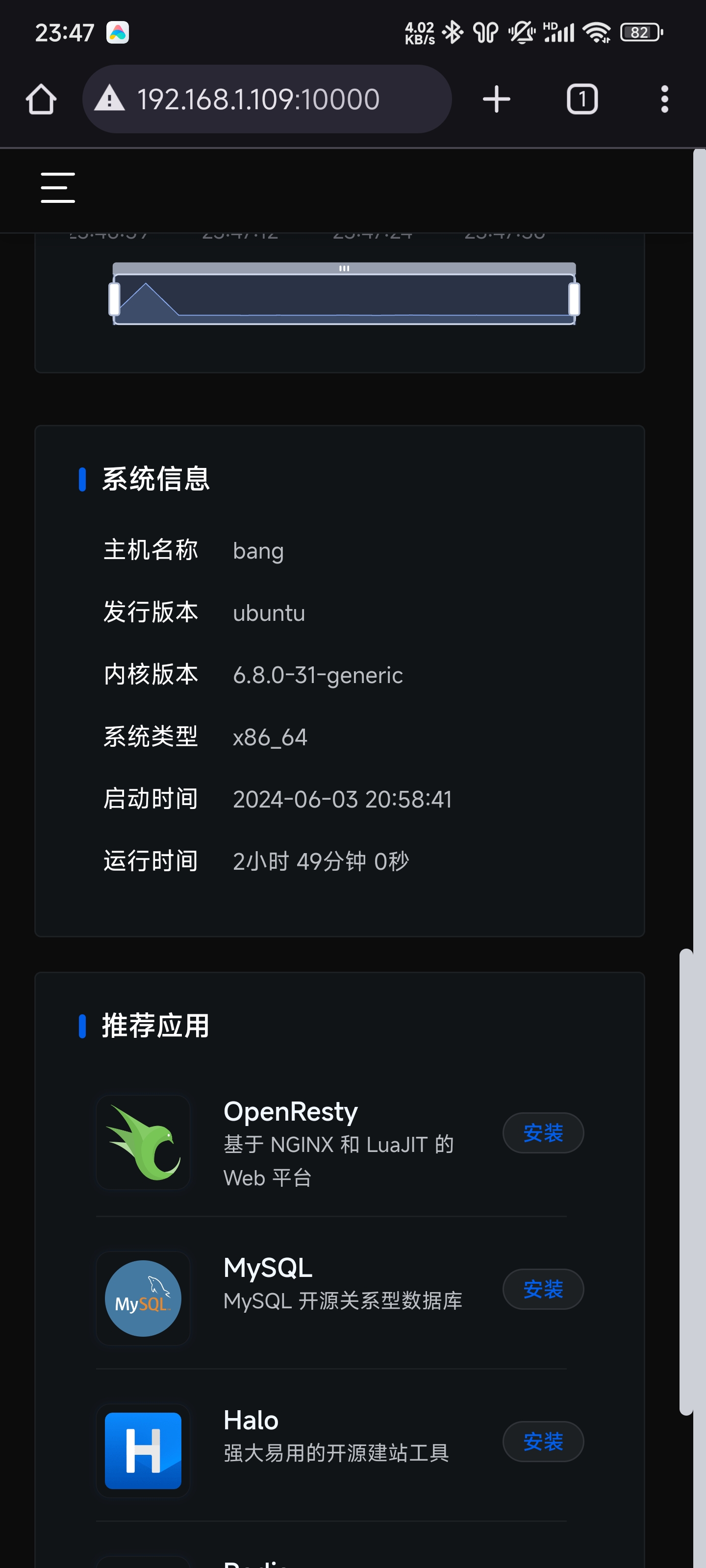Install OpenResty

click(543, 1133)
